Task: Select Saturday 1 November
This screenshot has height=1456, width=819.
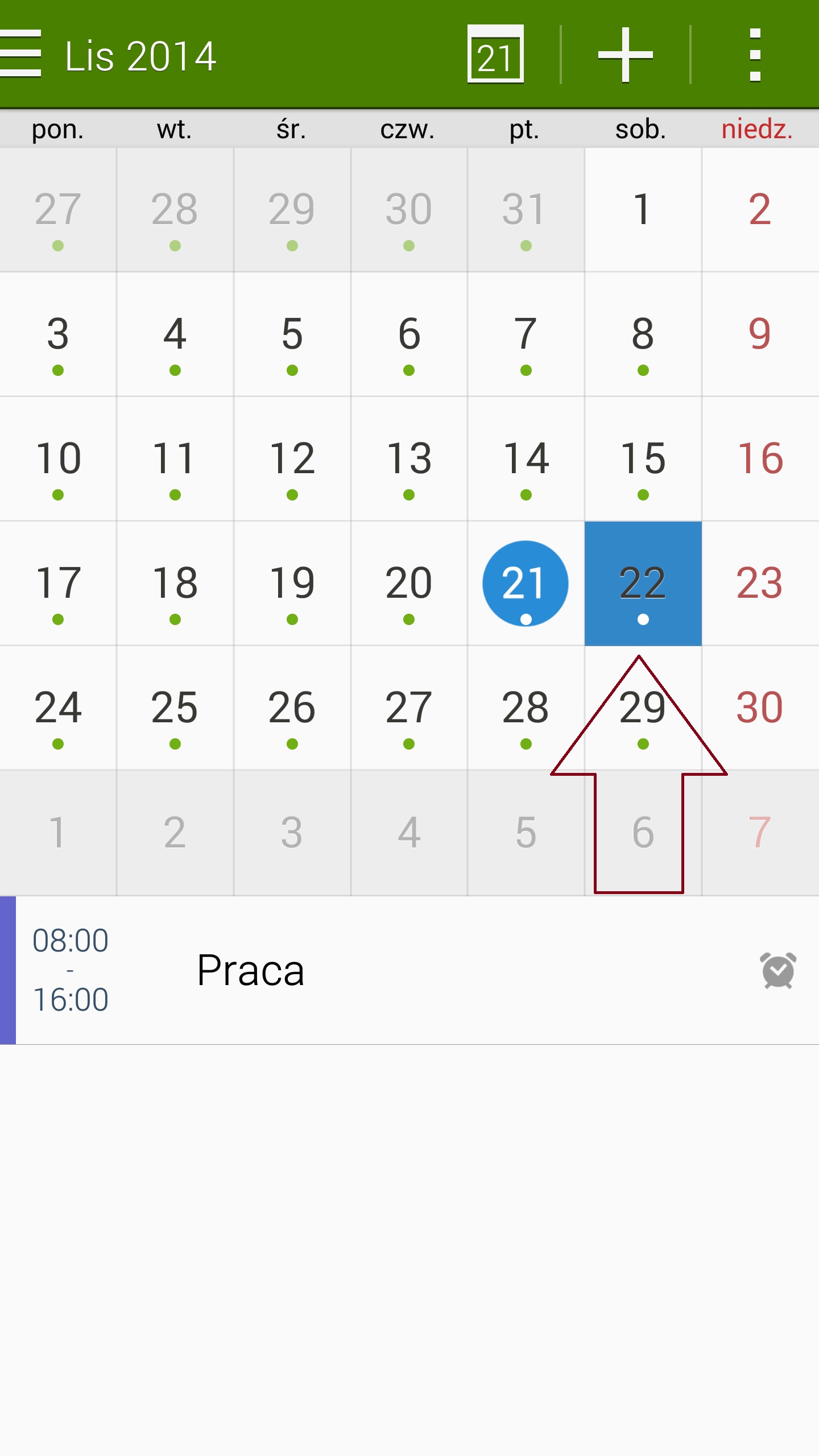Action: point(643,210)
